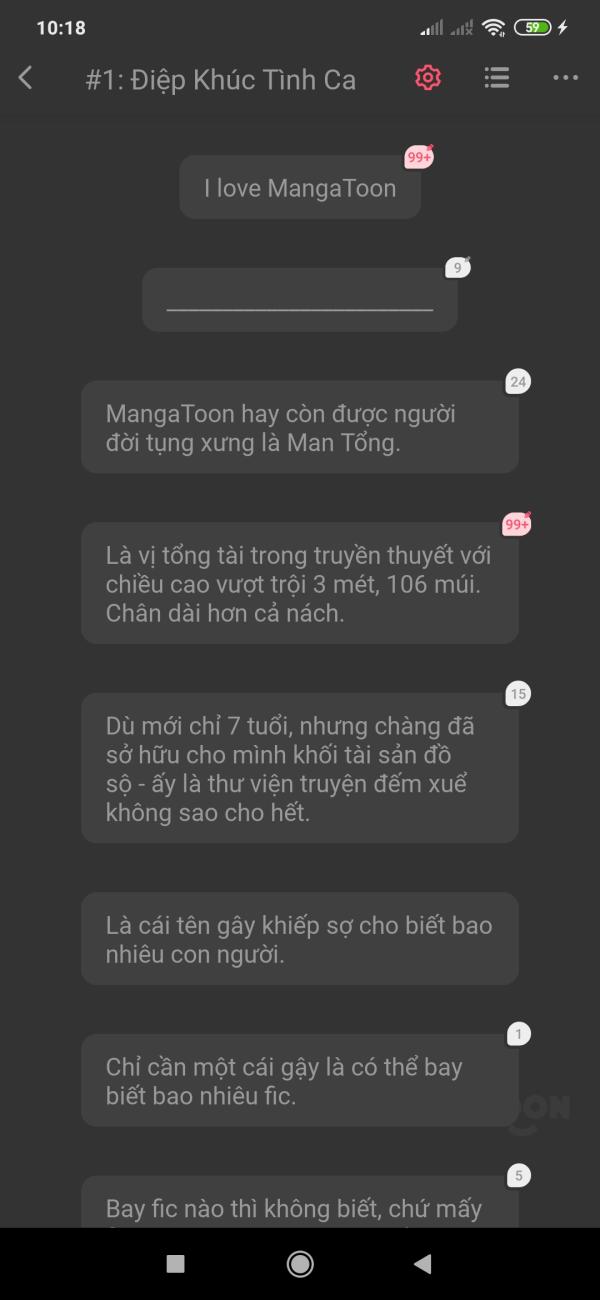600x1300 pixels.
Task: Tap the system home button
Action: [x=300, y=1264]
